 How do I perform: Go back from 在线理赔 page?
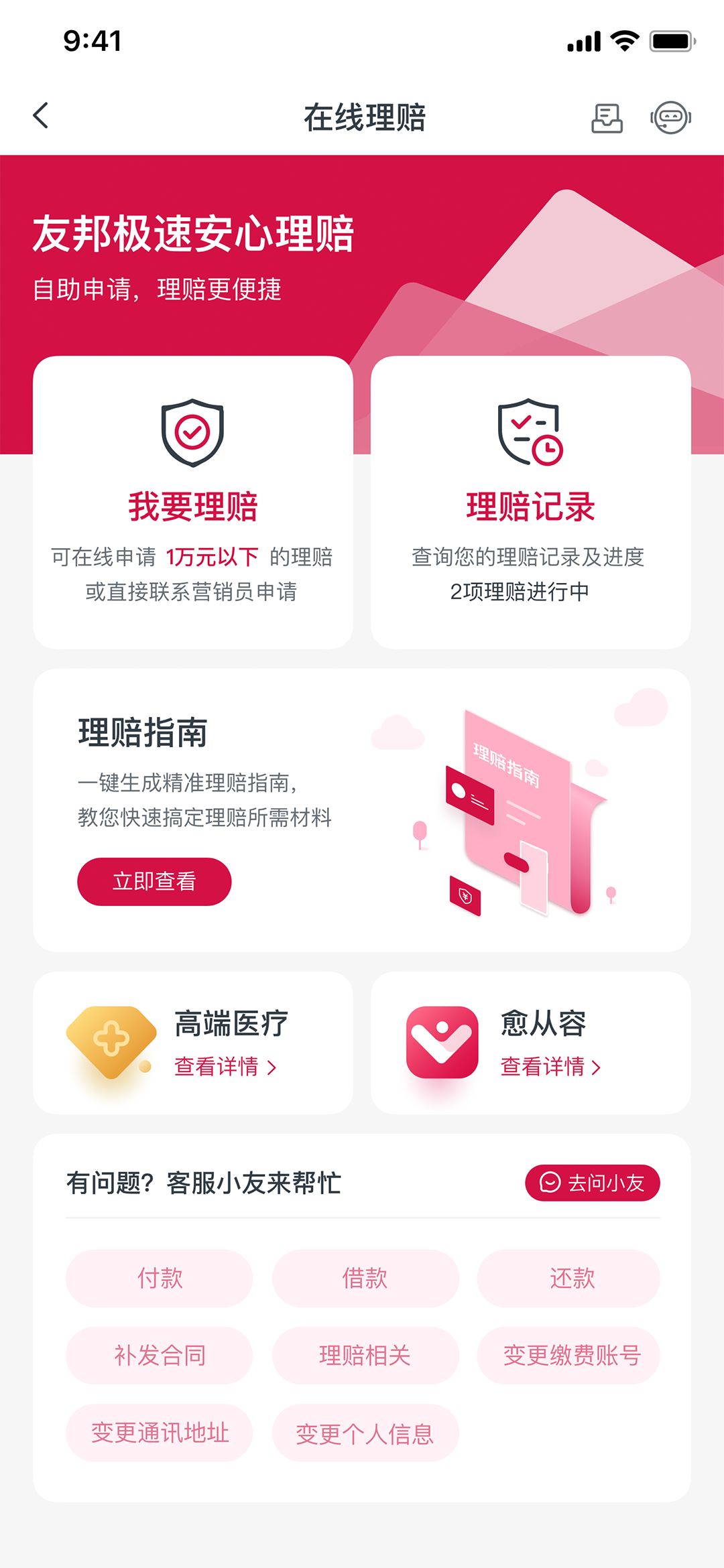point(41,115)
